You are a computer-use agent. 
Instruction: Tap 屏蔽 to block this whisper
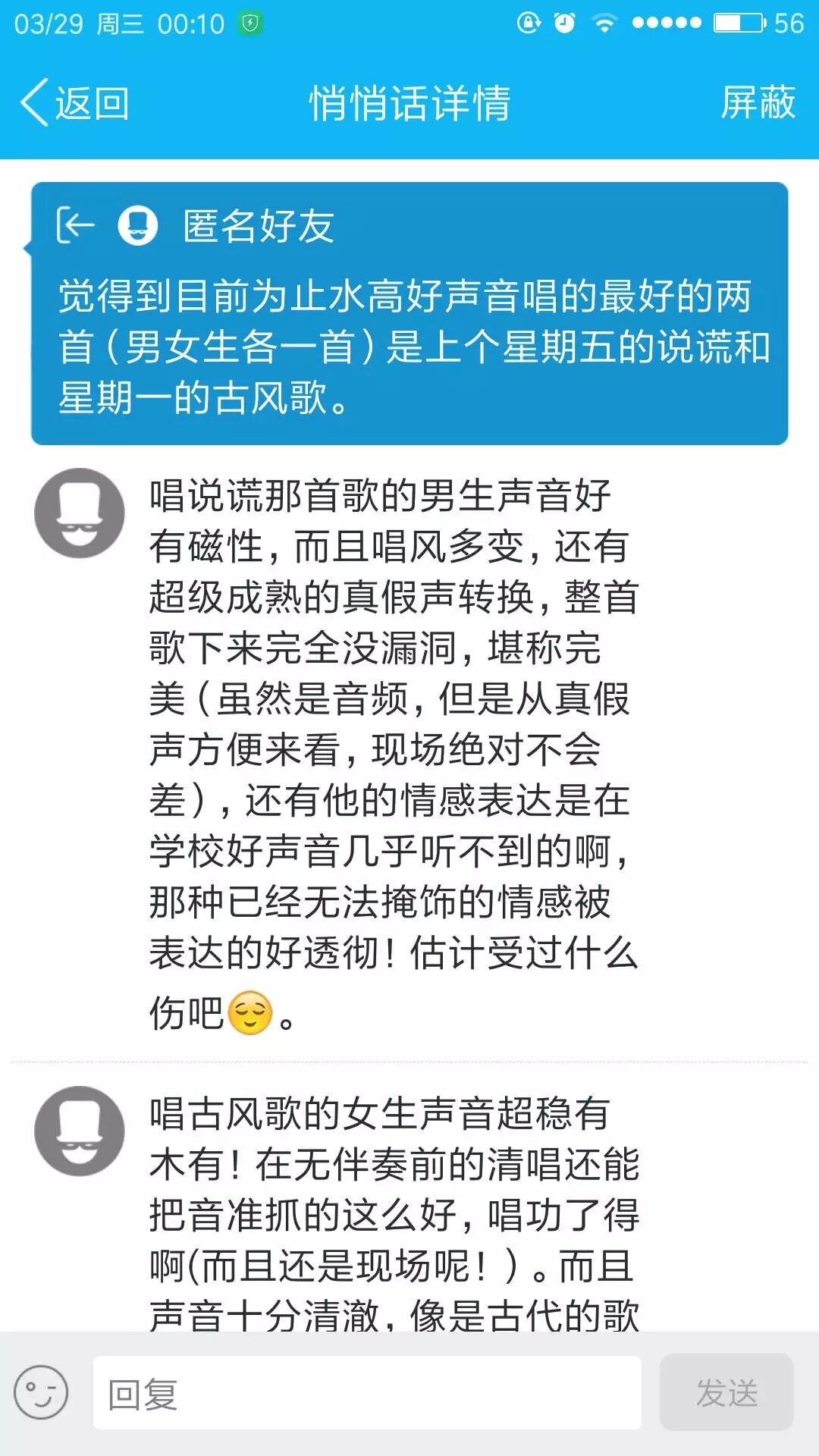(x=758, y=102)
